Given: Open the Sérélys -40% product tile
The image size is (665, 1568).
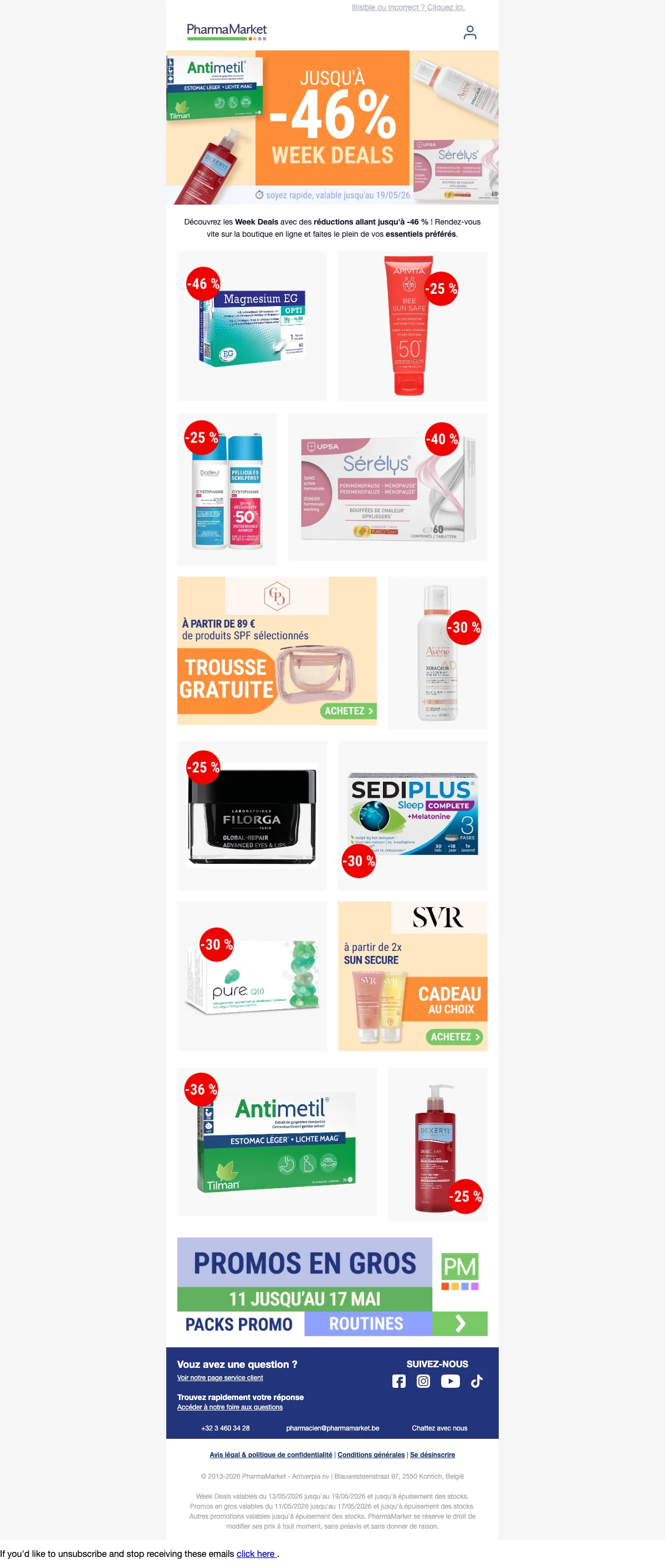Looking at the screenshot, I should click(x=387, y=487).
